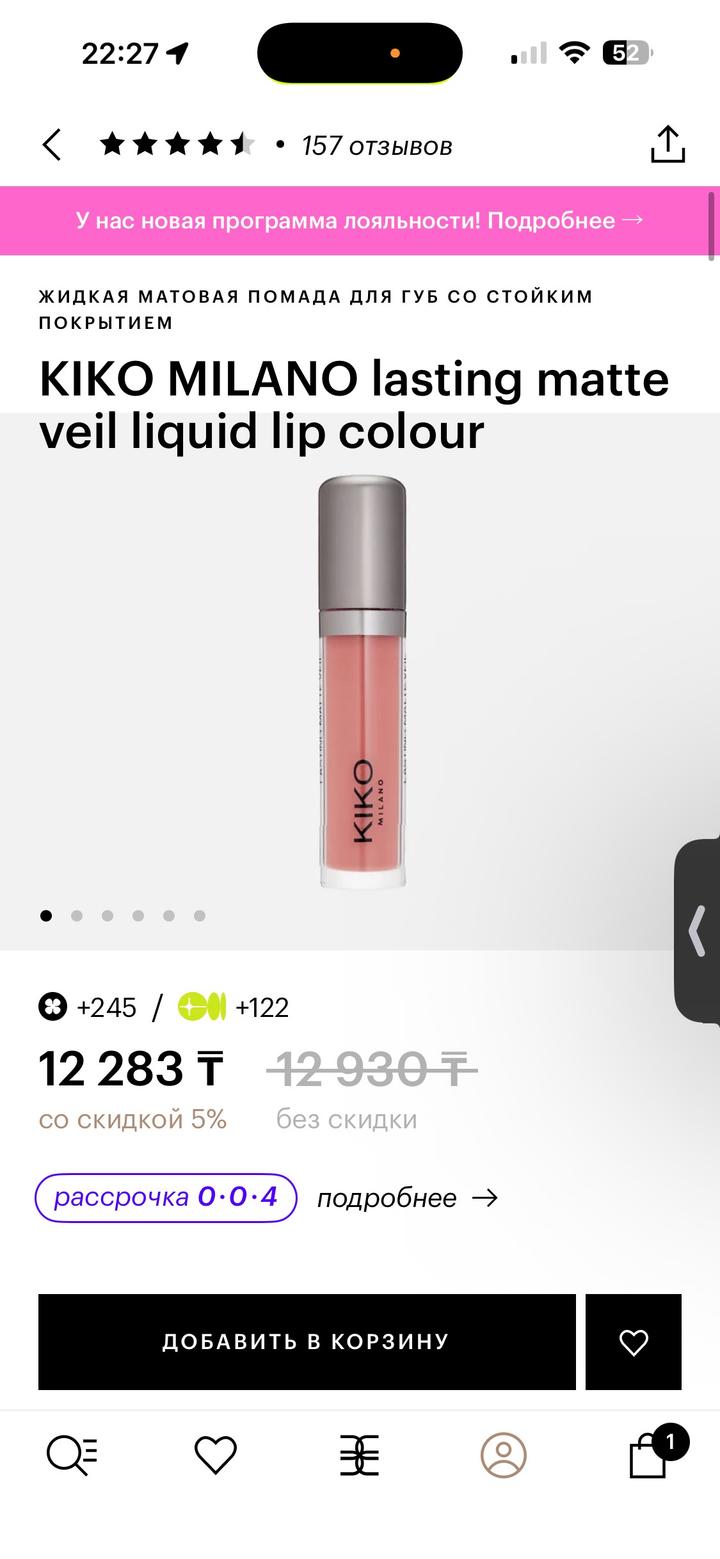Screen dimensions: 720x1559
Task: Open the 157 отзывов reviews
Action: point(376,146)
